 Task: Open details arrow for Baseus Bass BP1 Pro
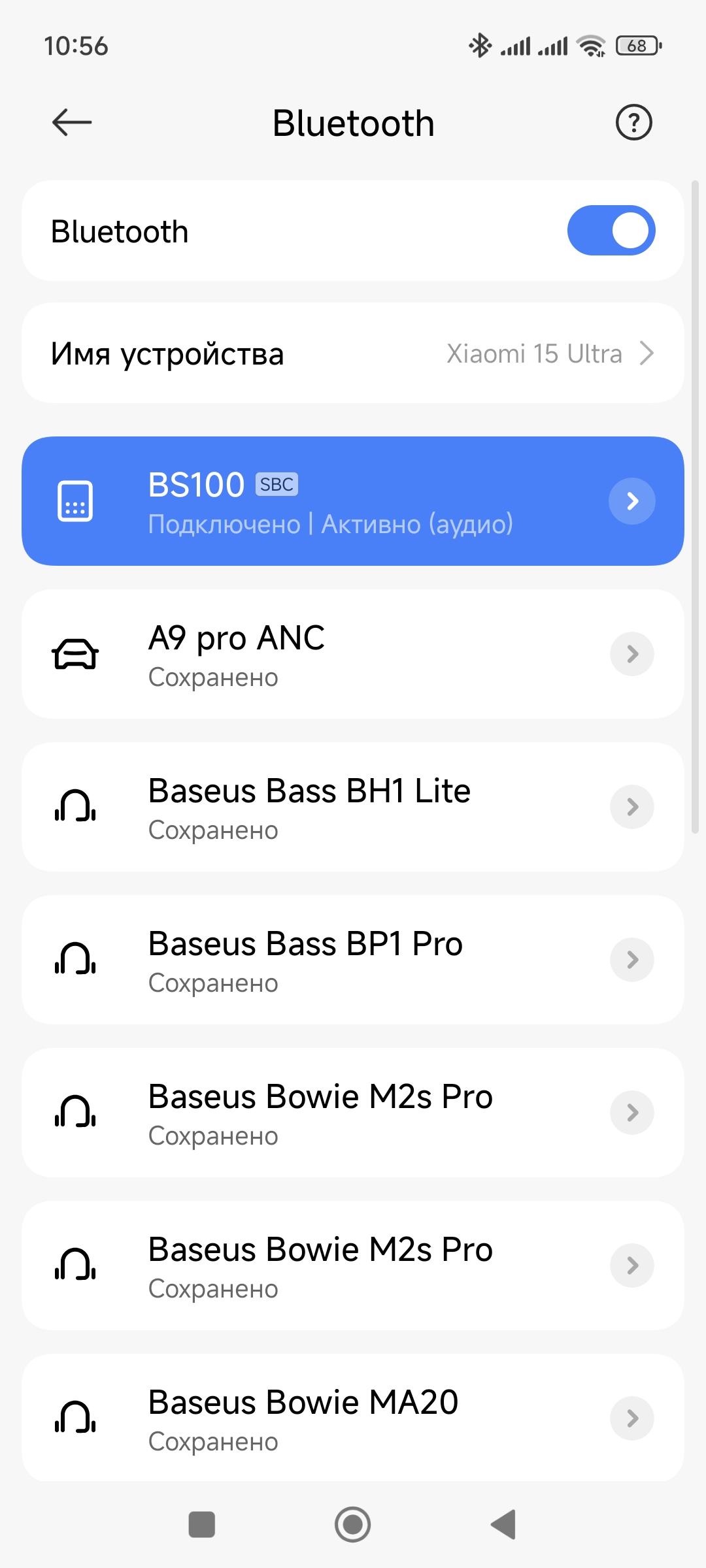[x=631, y=960]
